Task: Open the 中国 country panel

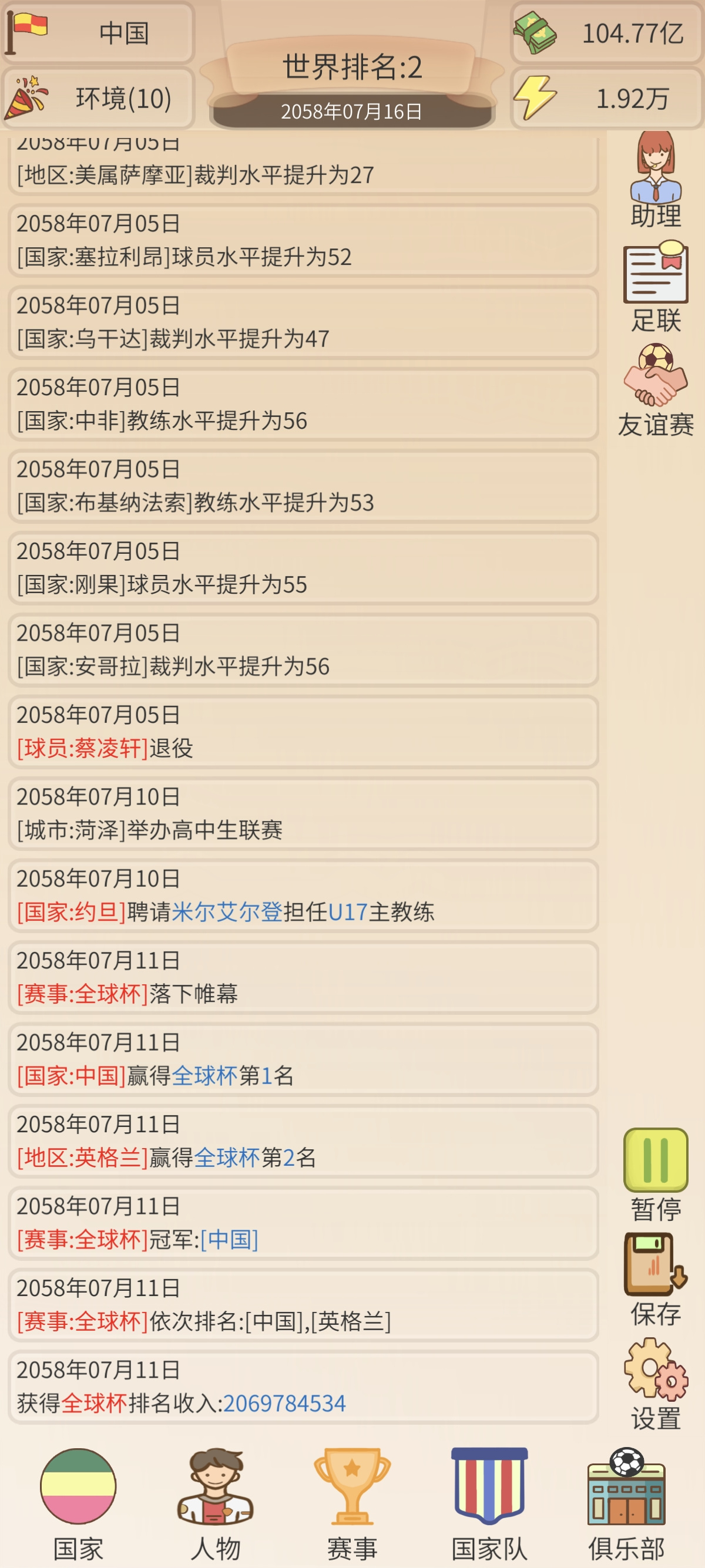Action: pyautogui.click(x=98, y=32)
